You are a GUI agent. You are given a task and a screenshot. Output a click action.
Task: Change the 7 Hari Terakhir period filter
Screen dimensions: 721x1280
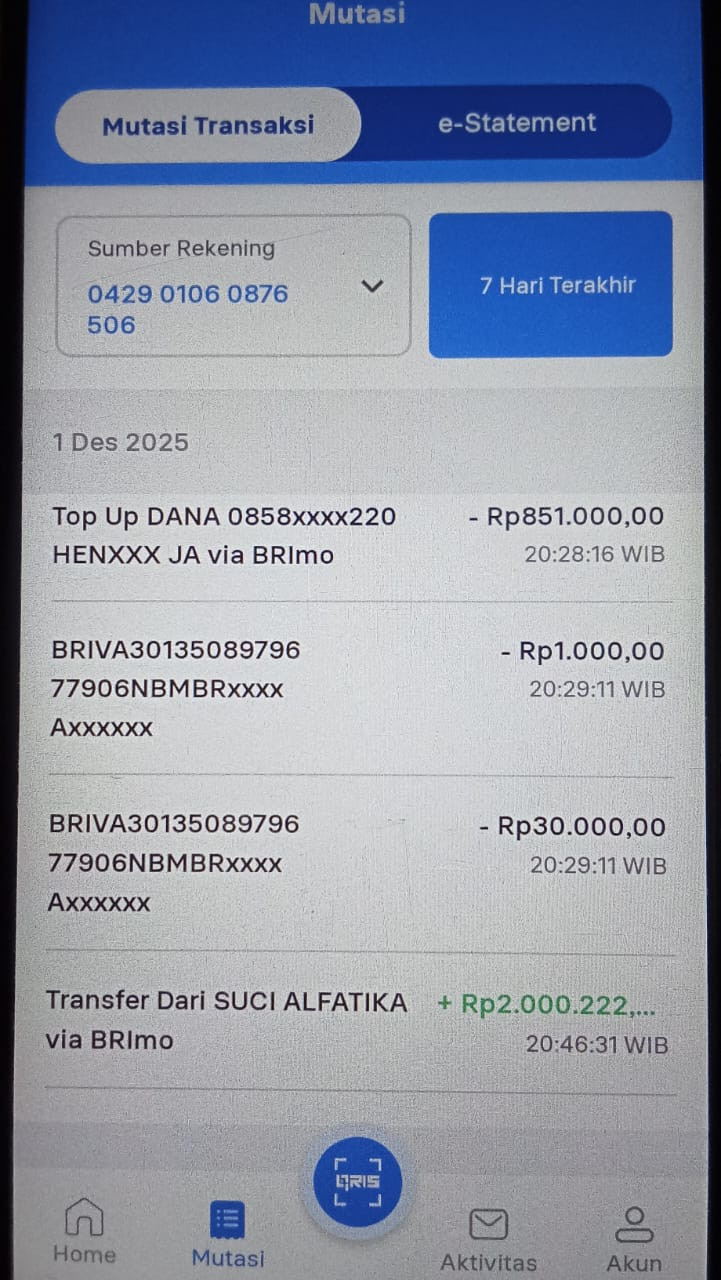551,285
